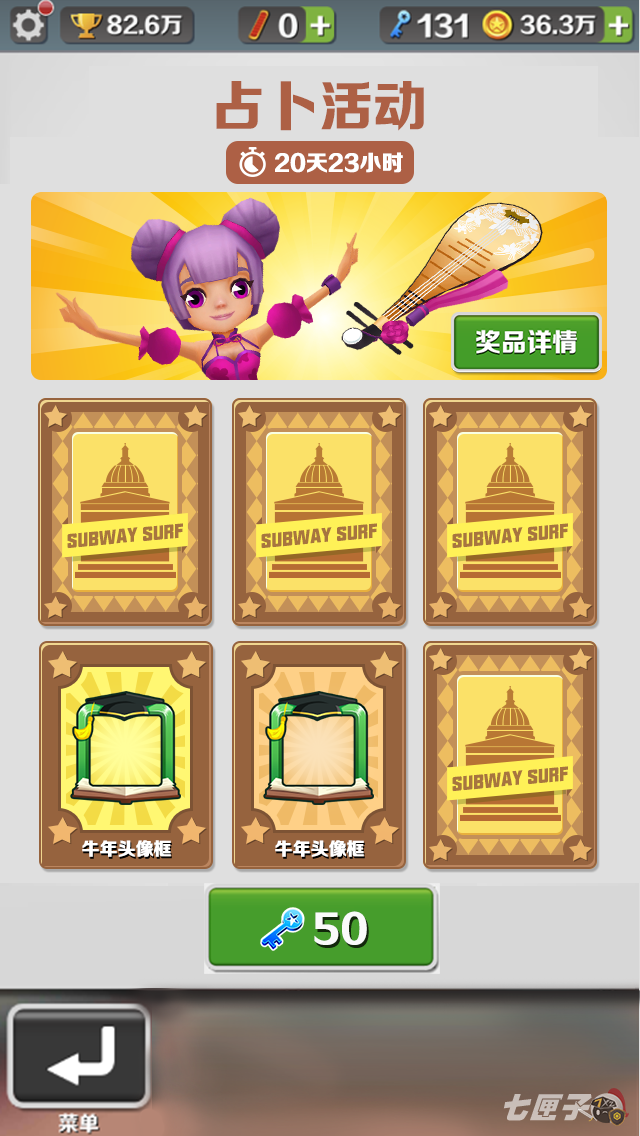Screen dimensions: 640x1136
Task: Open the 奖品详情 prize details
Action: (x=526, y=343)
